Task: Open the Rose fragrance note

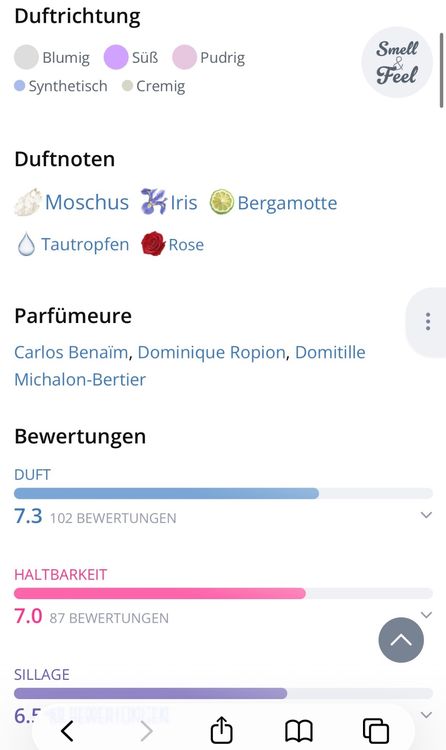Action: (x=173, y=244)
